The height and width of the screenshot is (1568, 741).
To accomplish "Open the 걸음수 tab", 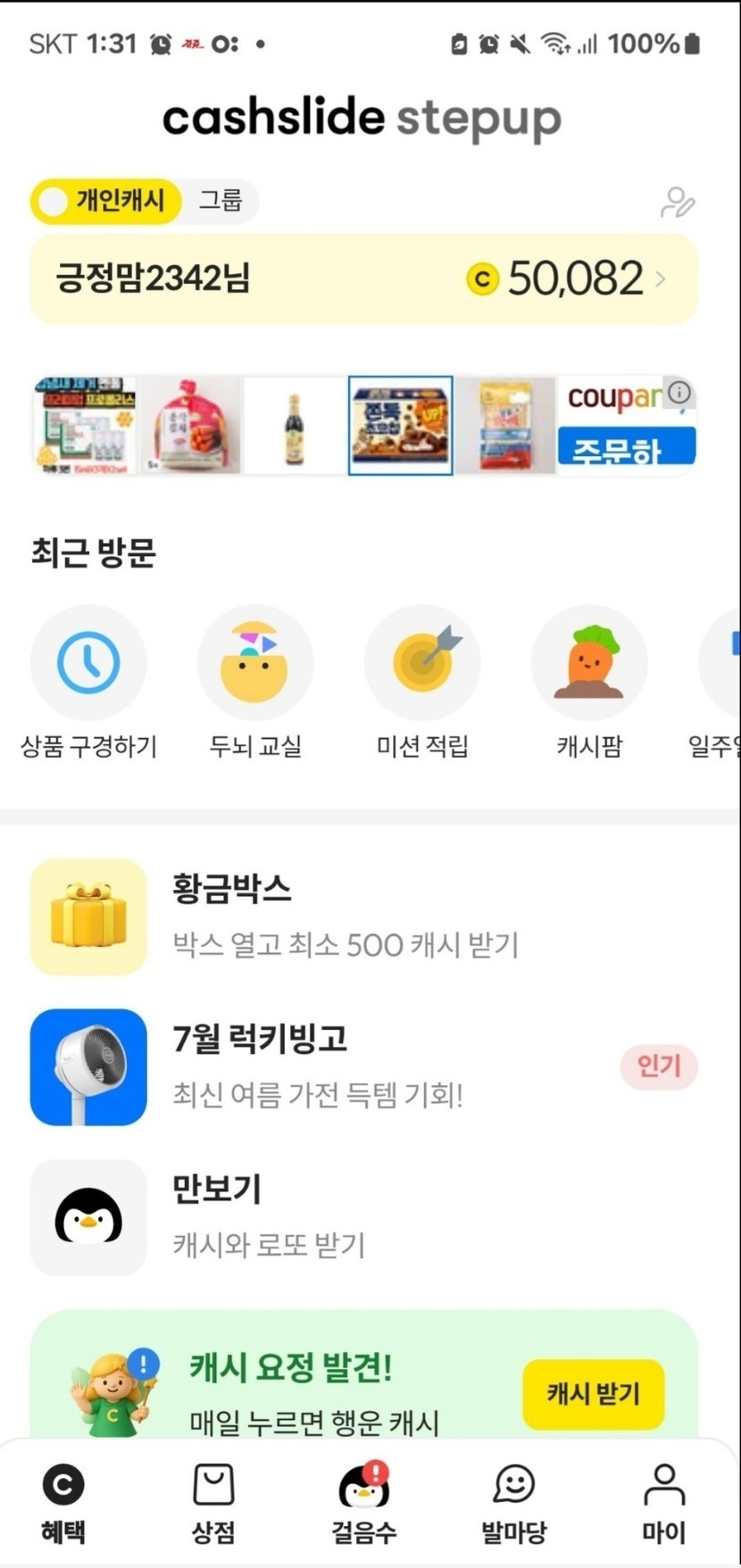I will pos(363,1504).
